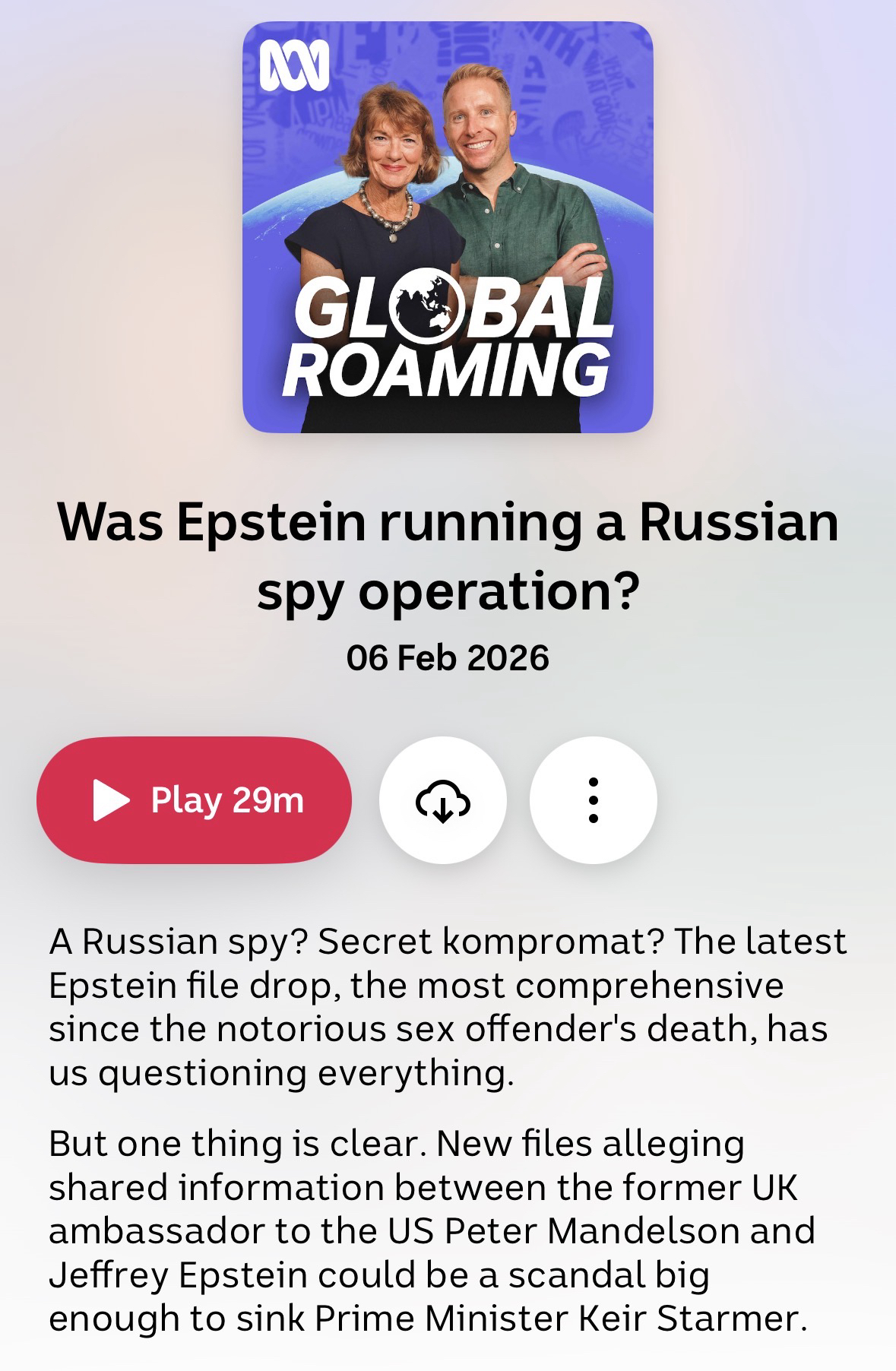Play the 29-minute episode

tap(194, 799)
